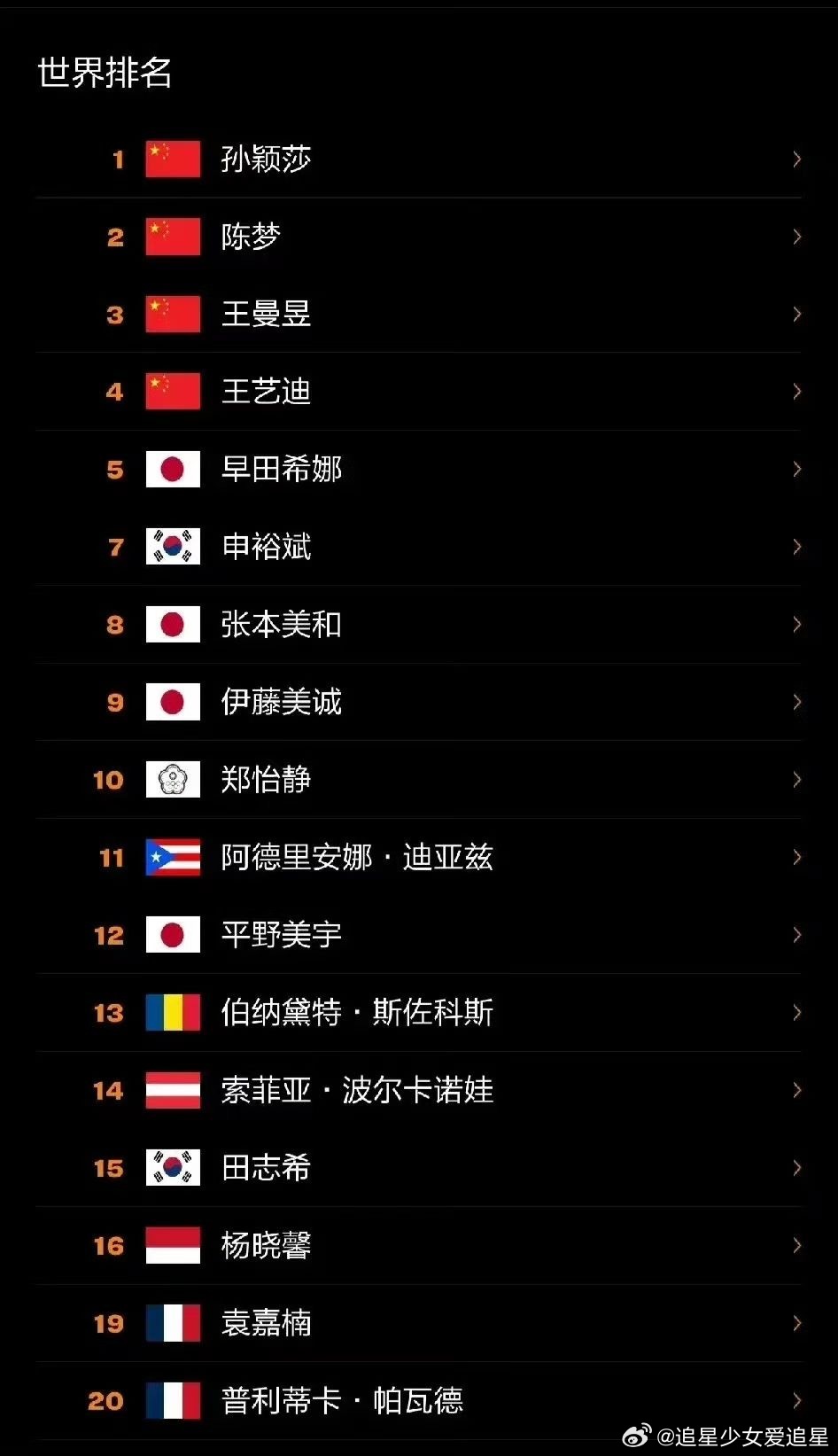This screenshot has width=838, height=1456.
Task: Click the Austrian flag next to 索菲亚·波尔卡诺娃
Action: point(172,1090)
